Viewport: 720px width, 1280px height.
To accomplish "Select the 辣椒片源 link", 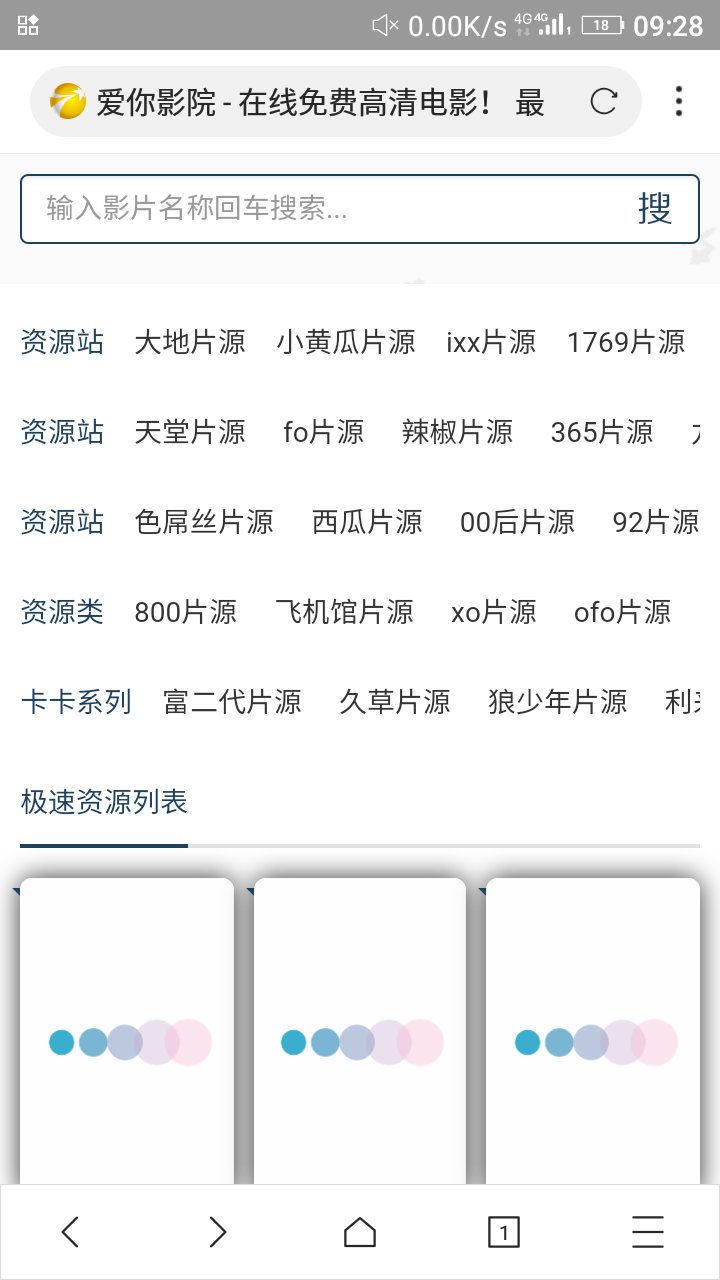I will (457, 432).
